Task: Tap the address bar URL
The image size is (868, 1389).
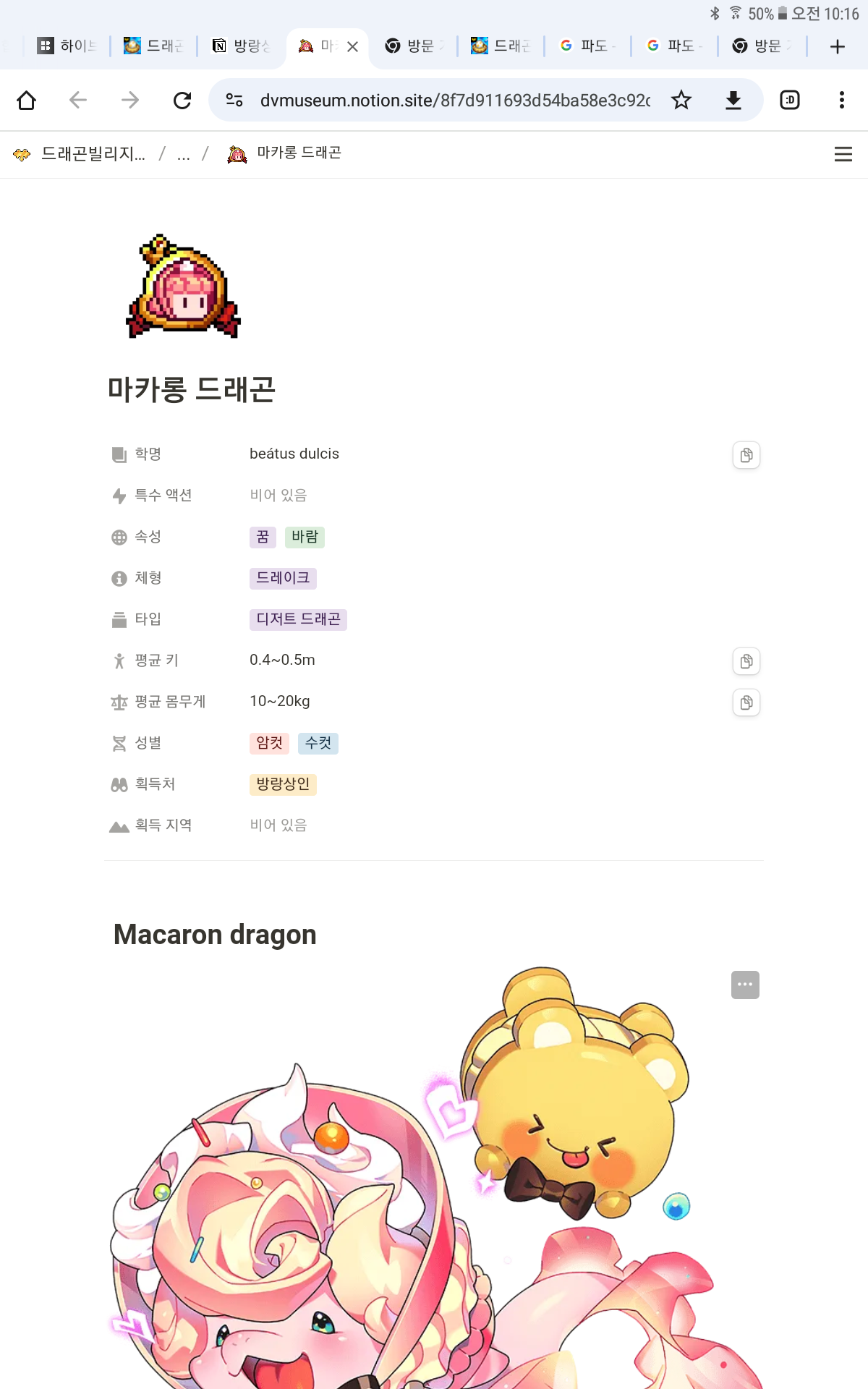Action: tap(454, 100)
